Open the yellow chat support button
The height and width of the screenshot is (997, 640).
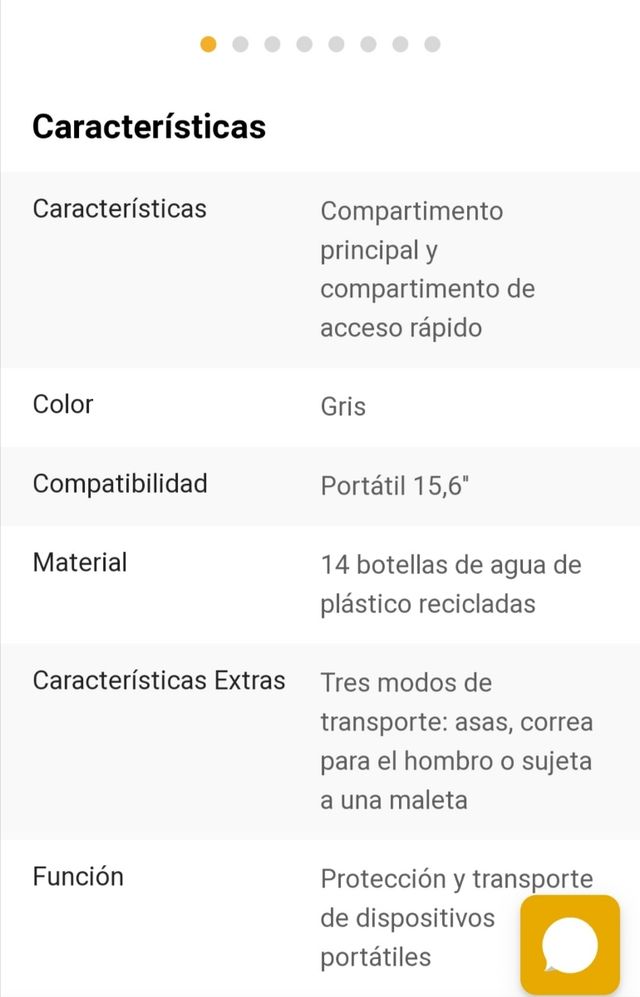point(570,944)
